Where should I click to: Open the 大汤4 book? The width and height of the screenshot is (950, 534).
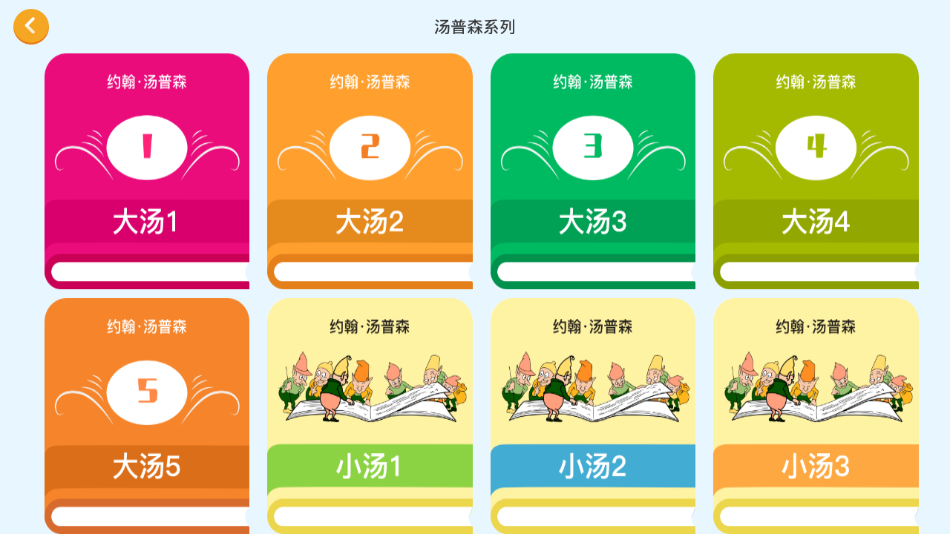pos(816,170)
